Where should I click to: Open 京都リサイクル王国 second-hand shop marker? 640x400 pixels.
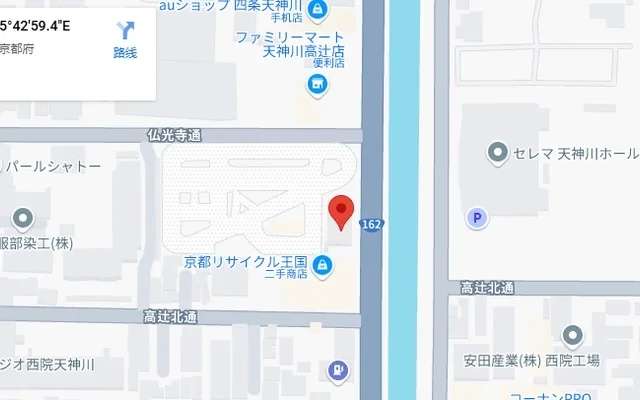click(322, 265)
